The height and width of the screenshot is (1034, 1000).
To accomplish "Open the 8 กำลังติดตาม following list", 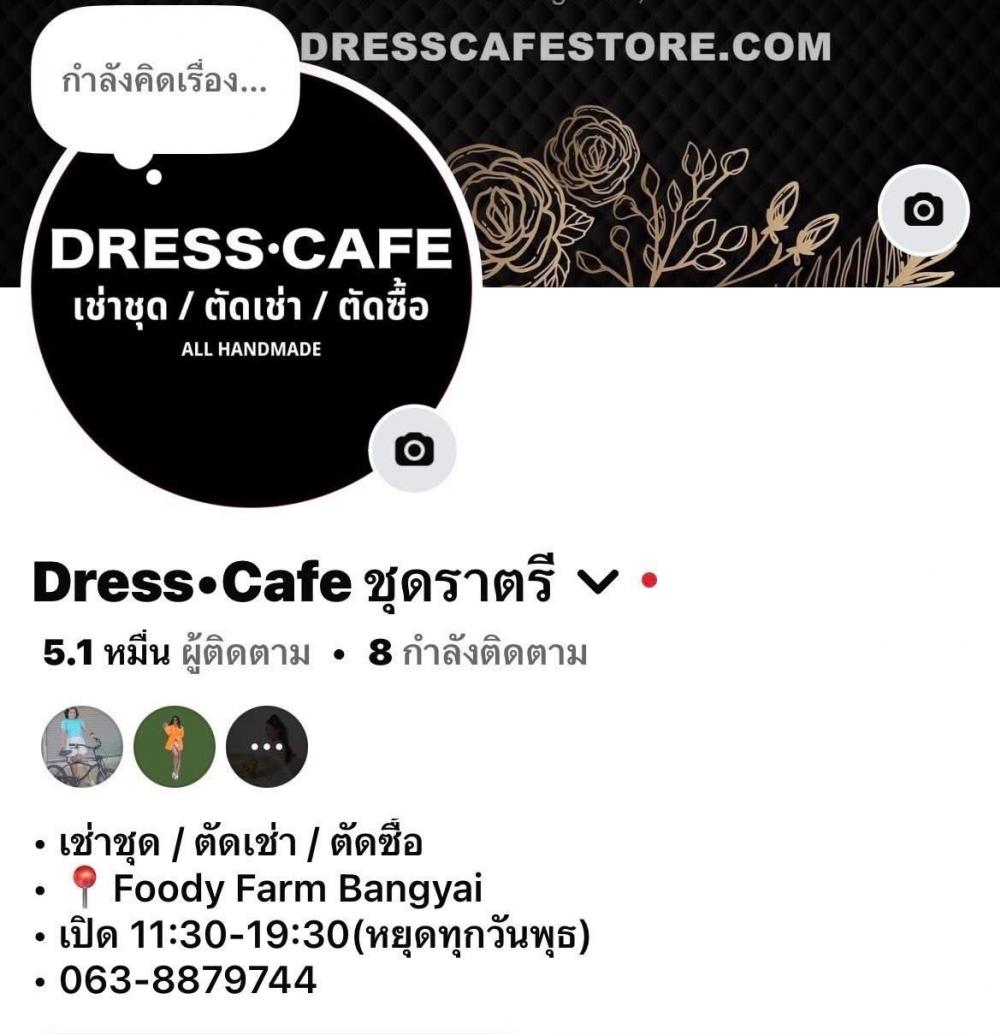I will click(x=478, y=654).
